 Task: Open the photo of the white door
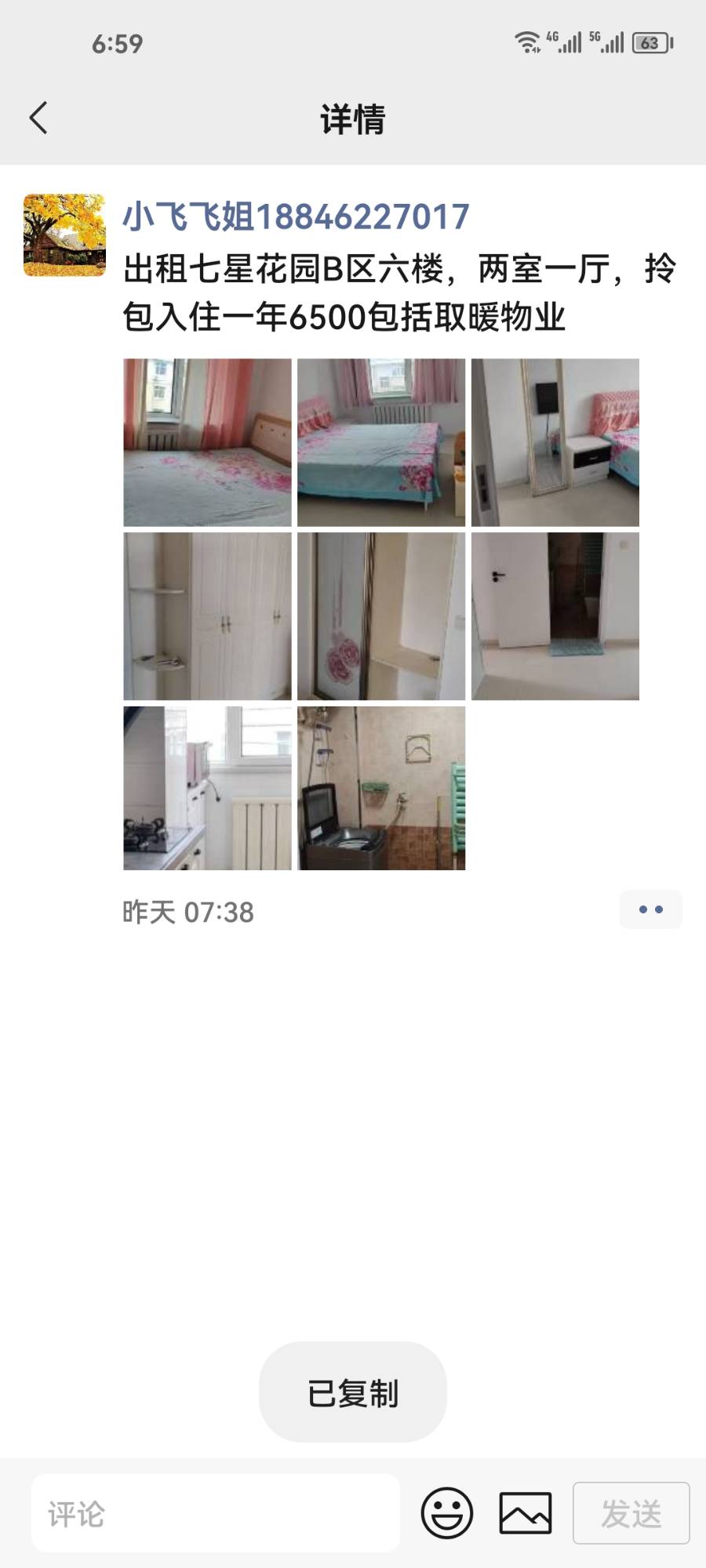point(555,616)
